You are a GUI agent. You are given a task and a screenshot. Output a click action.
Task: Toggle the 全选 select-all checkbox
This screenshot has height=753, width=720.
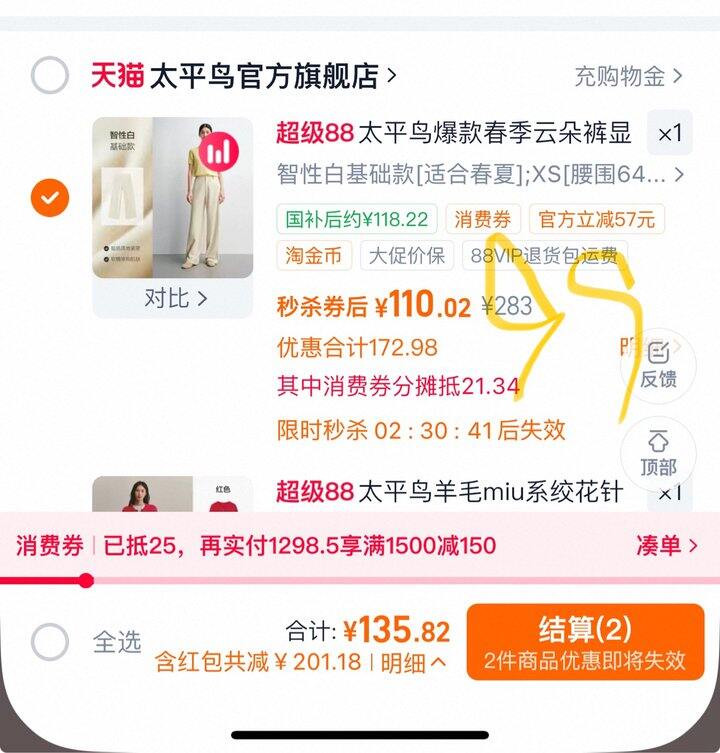tap(50, 642)
